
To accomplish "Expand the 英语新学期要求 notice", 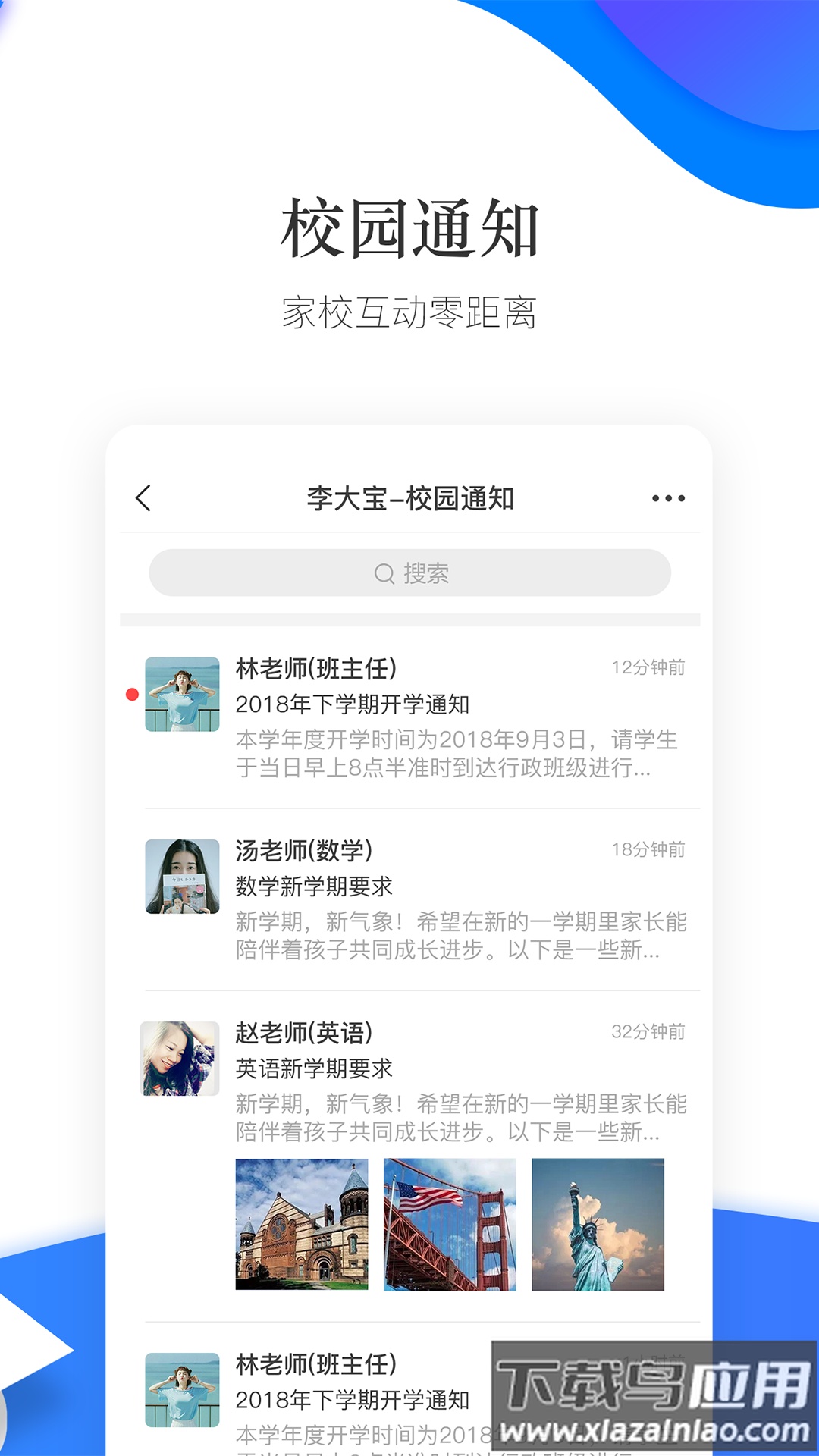I will pyautogui.click(x=311, y=1069).
